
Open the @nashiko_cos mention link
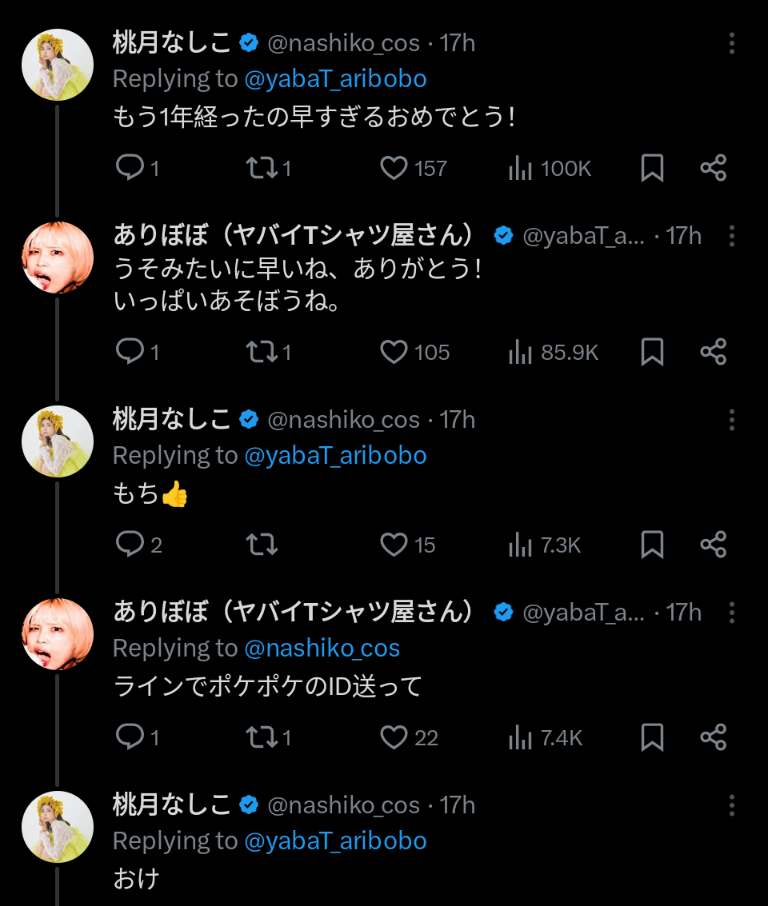point(322,649)
